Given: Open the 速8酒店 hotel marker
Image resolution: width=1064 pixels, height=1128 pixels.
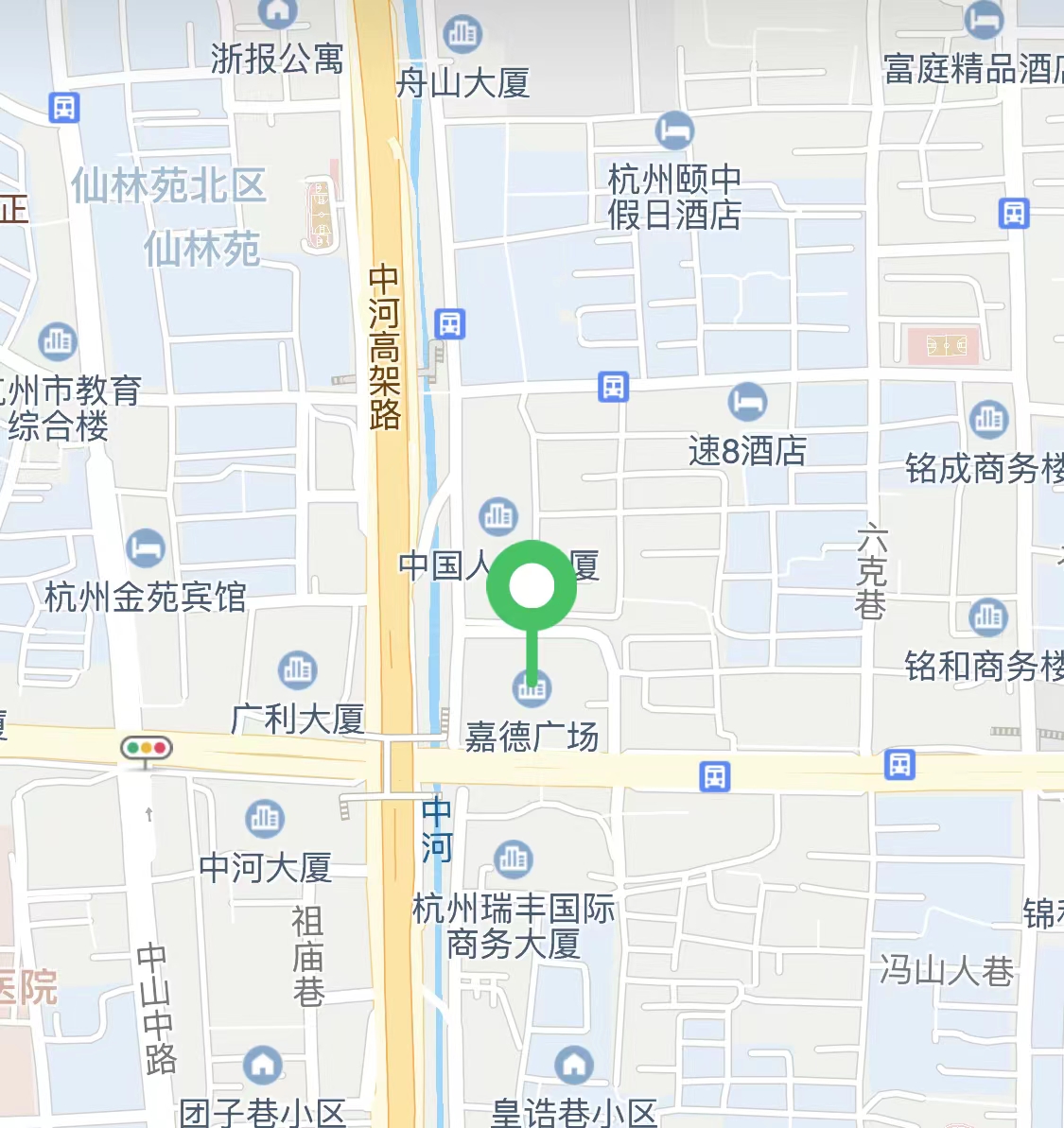Looking at the screenshot, I should pos(747,402).
